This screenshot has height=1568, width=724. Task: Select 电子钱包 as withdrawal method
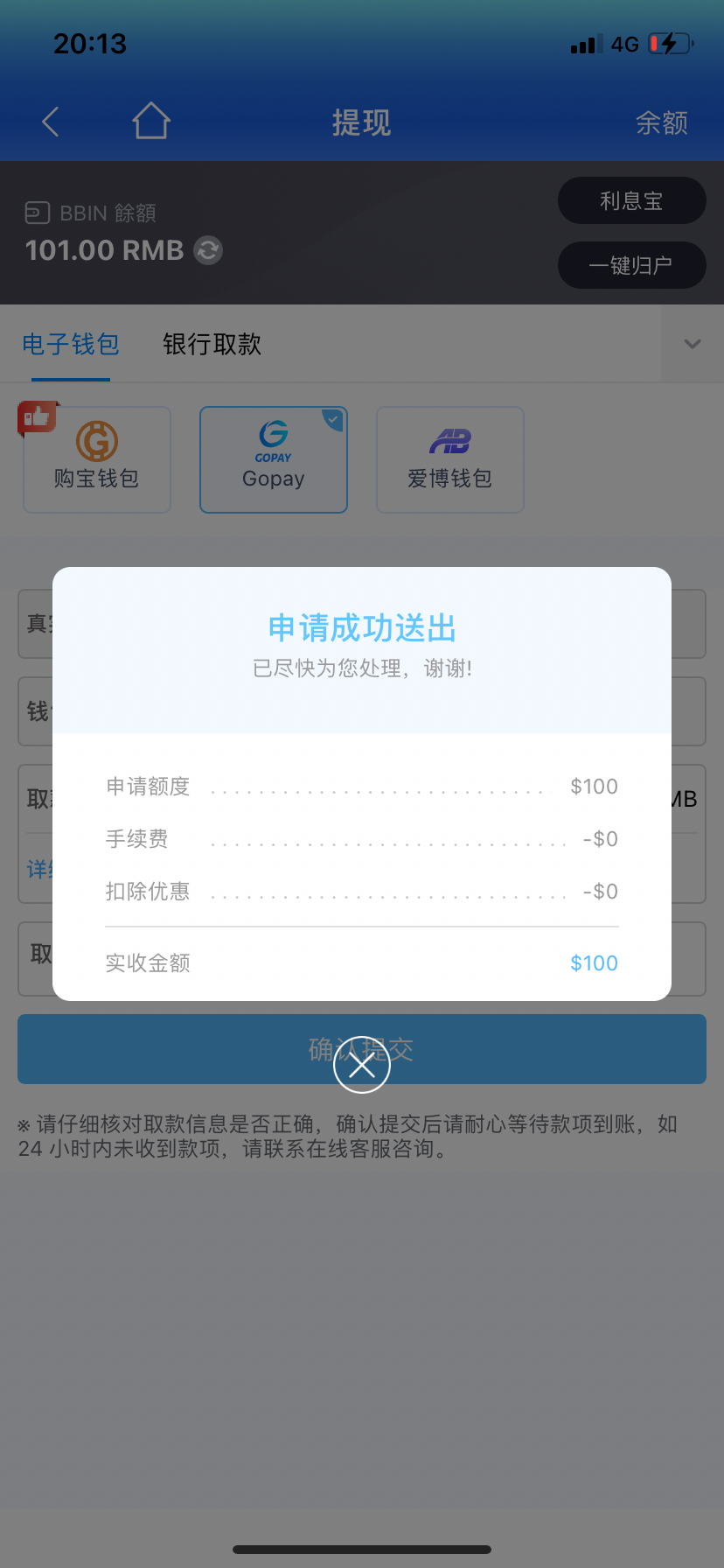[x=70, y=344]
